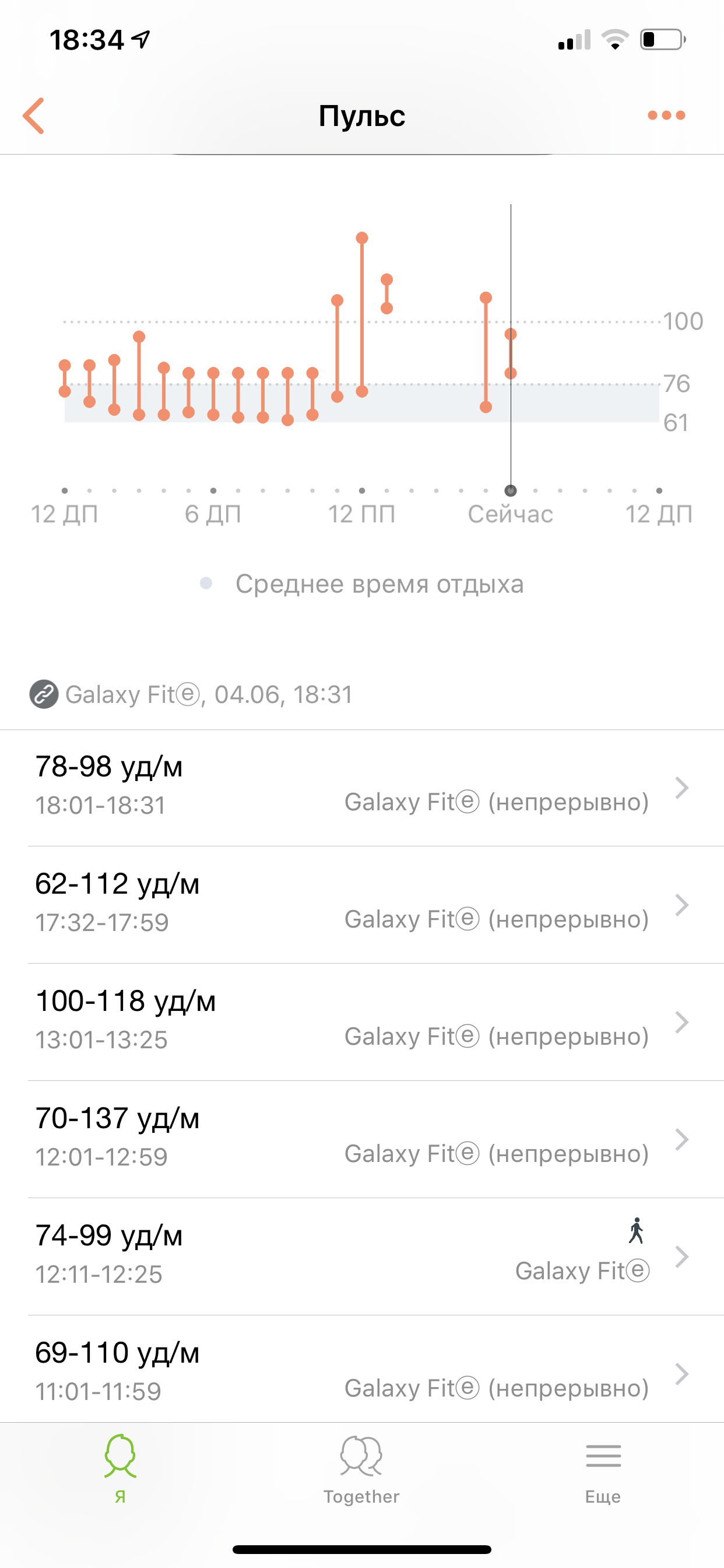Go back from the Пульс screen
This screenshot has height=1568, width=724.
pyautogui.click(x=34, y=116)
